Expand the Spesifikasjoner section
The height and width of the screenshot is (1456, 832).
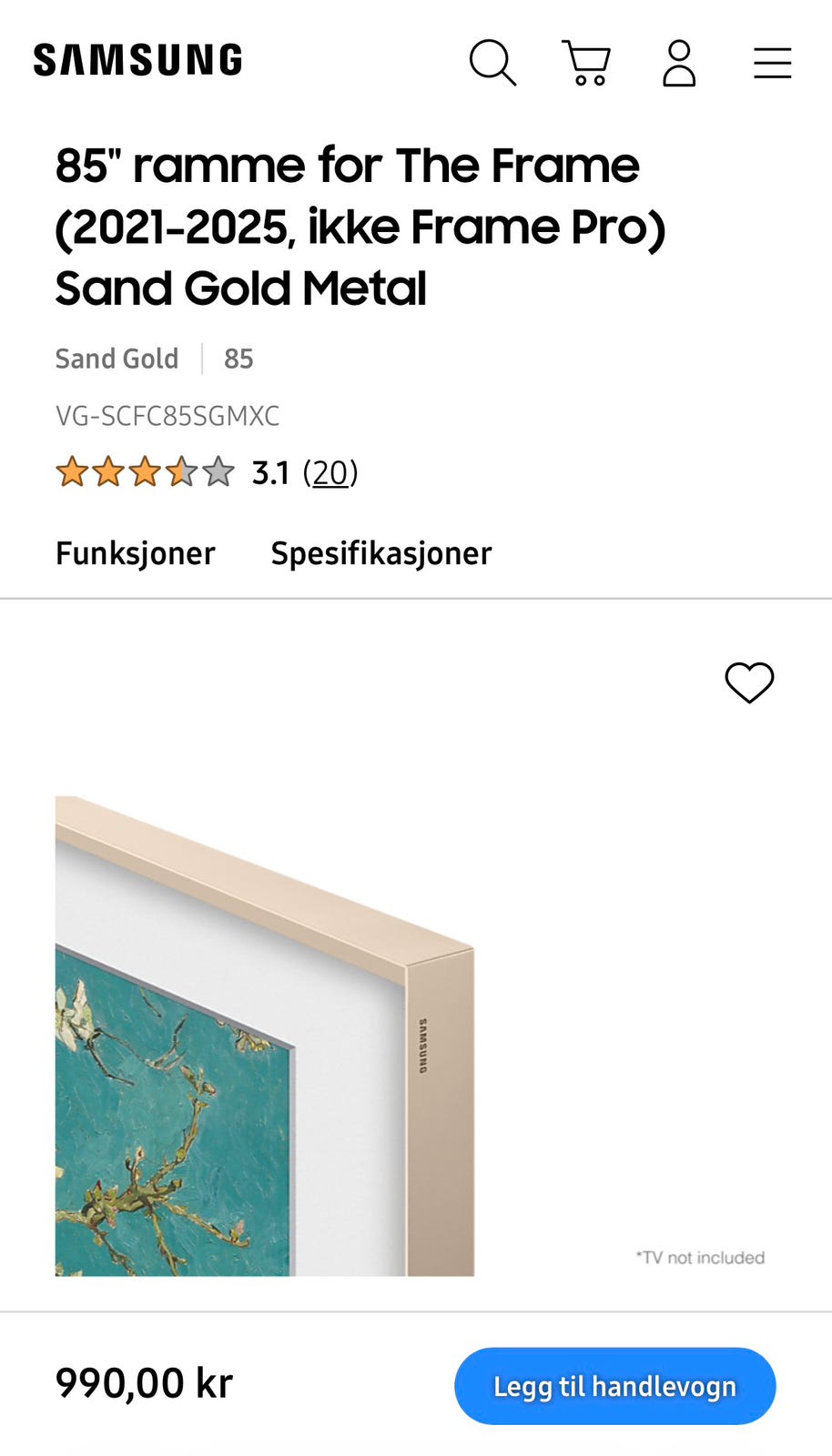pos(380,552)
